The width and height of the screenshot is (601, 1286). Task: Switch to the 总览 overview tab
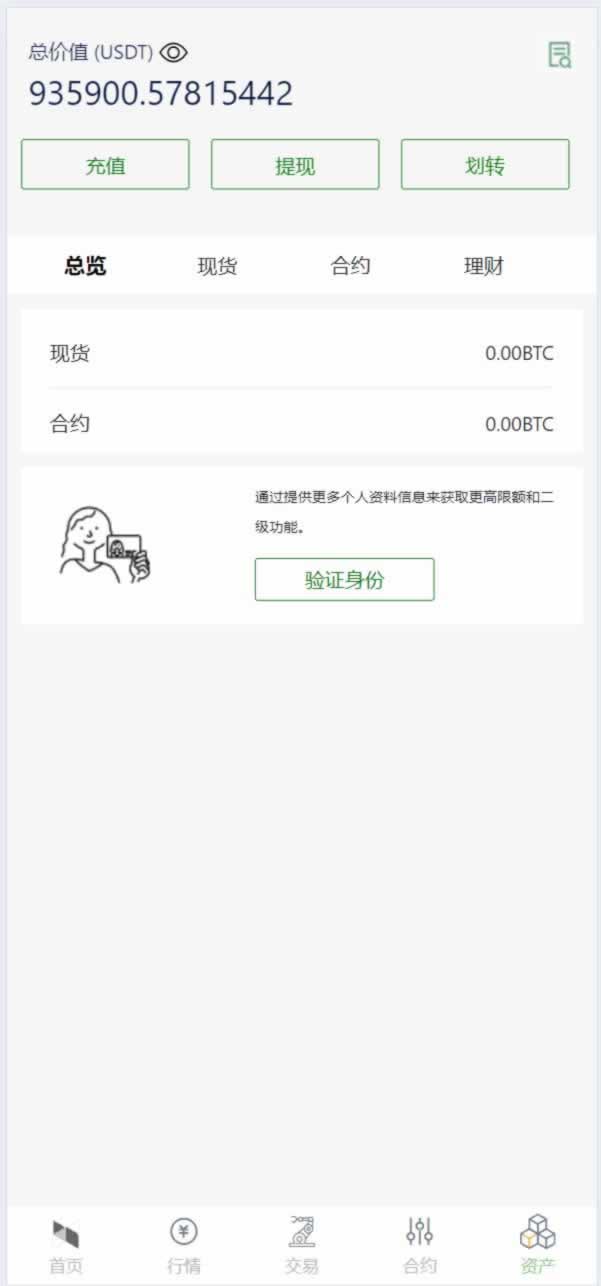point(85,266)
